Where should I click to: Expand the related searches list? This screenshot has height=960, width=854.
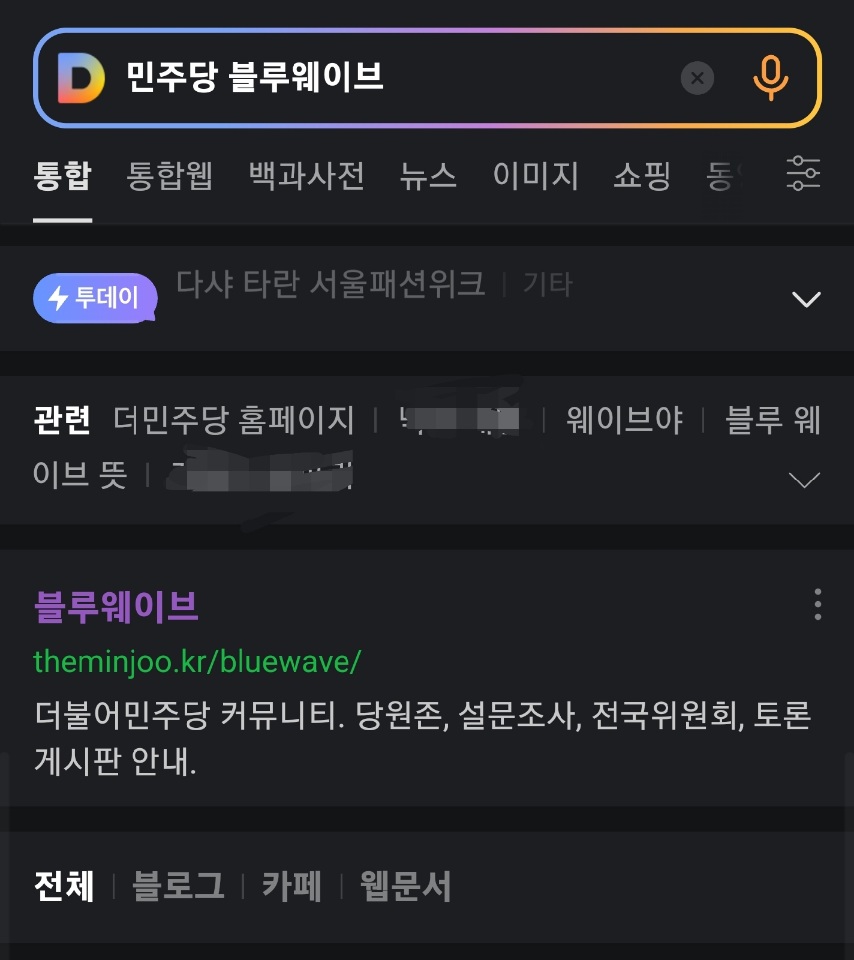click(804, 480)
